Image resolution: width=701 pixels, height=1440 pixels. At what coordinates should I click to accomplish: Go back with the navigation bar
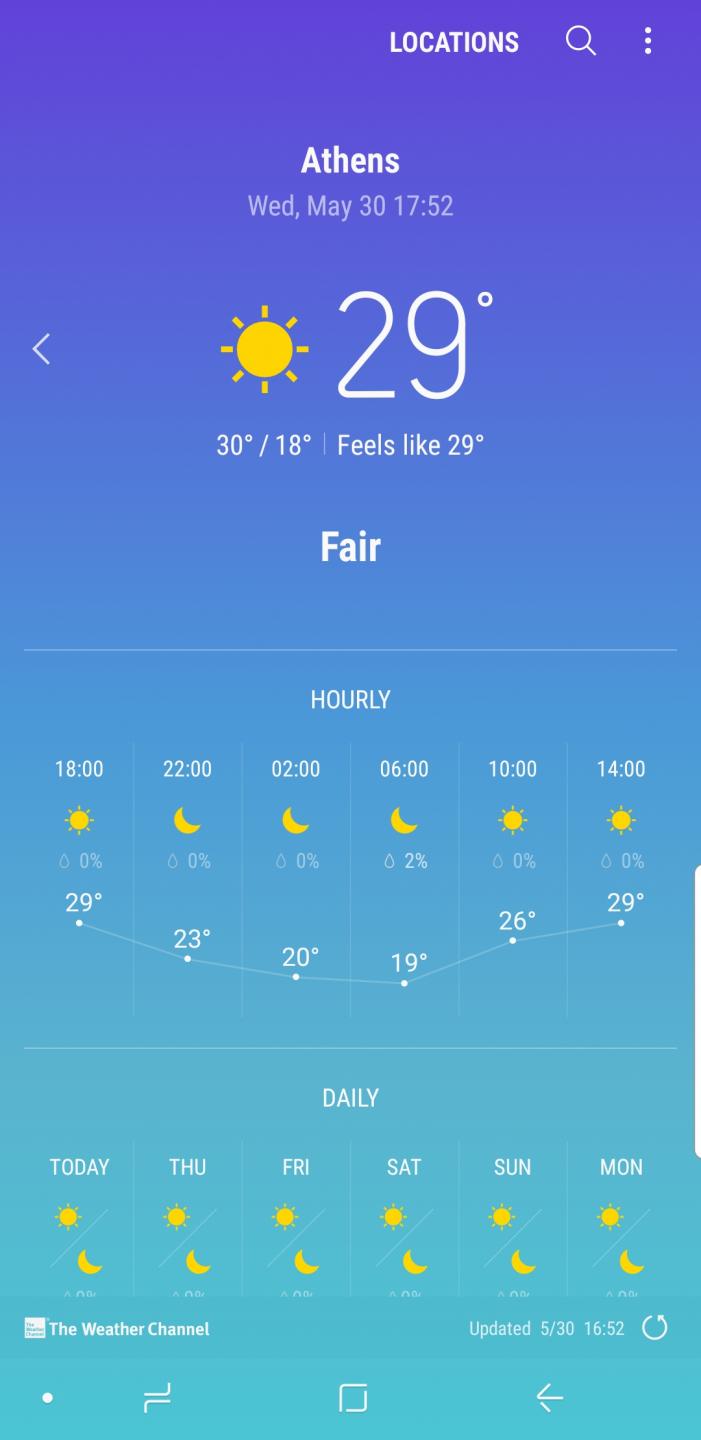click(x=549, y=1397)
